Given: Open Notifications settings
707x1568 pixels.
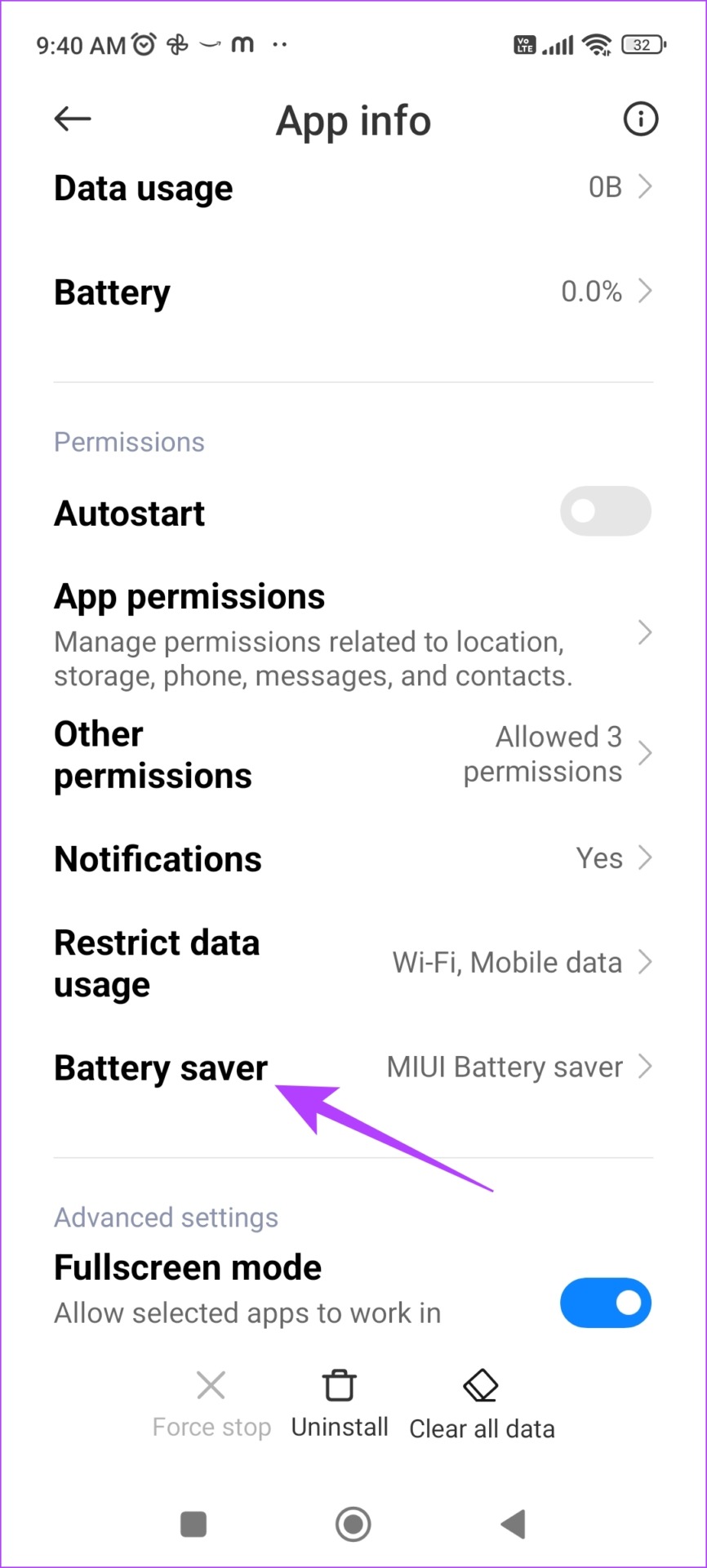Looking at the screenshot, I should (353, 858).
